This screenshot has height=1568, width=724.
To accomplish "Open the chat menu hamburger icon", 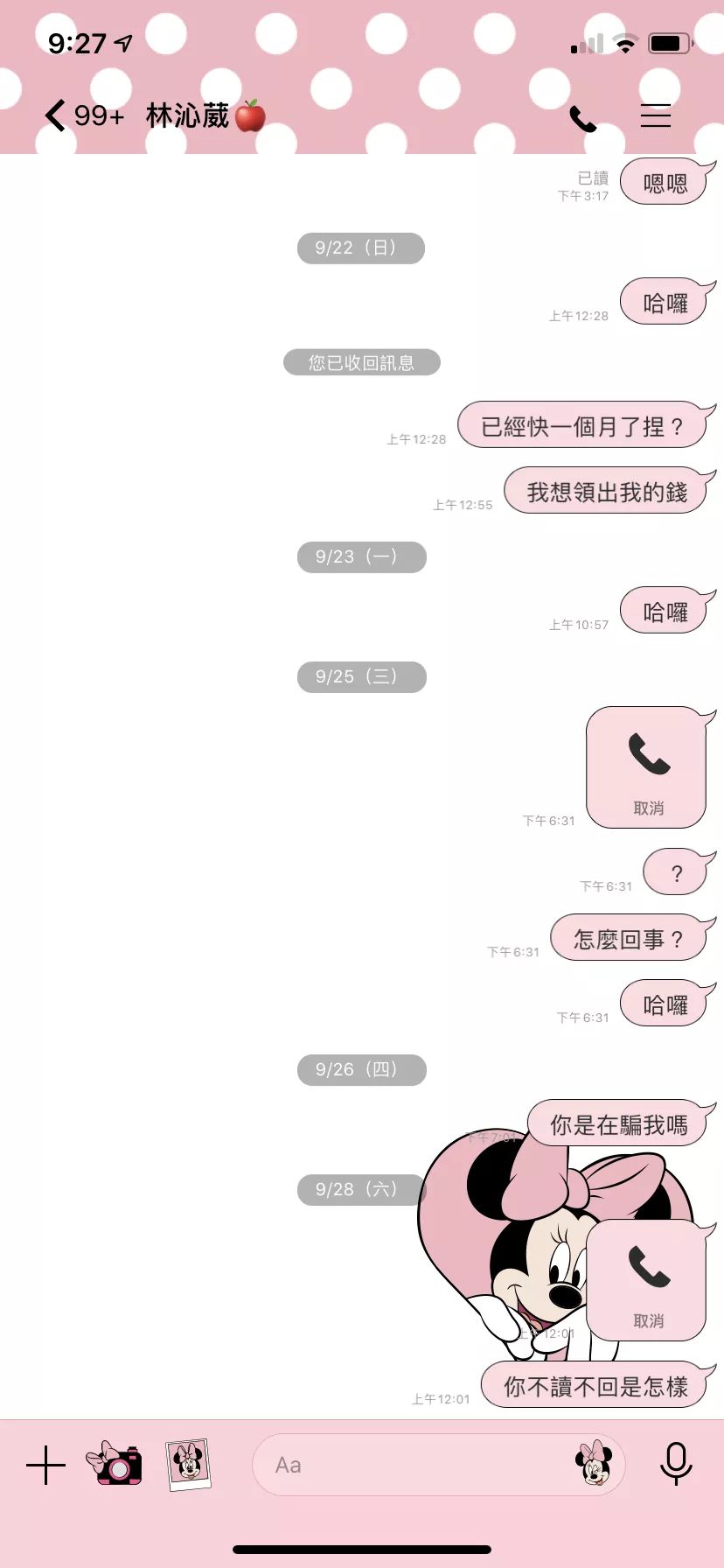I will click(x=655, y=116).
